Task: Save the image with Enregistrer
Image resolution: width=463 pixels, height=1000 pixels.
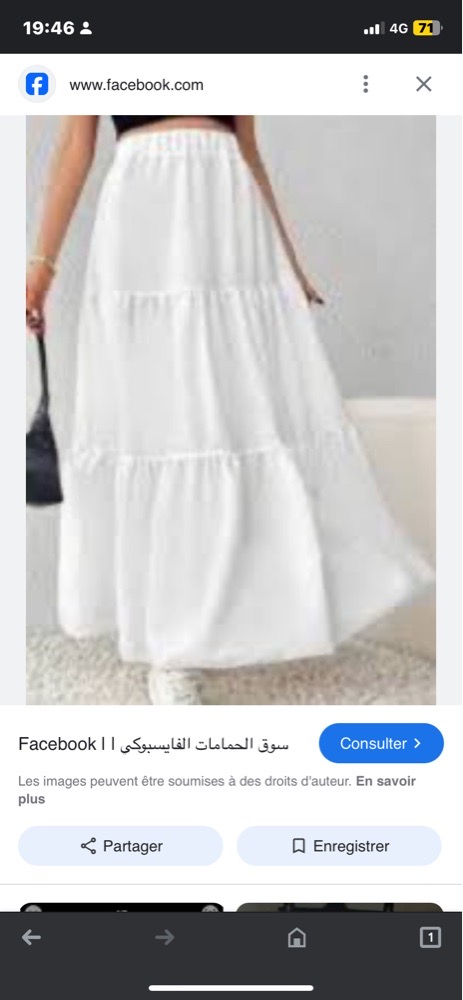Action: [x=339, y=846]
